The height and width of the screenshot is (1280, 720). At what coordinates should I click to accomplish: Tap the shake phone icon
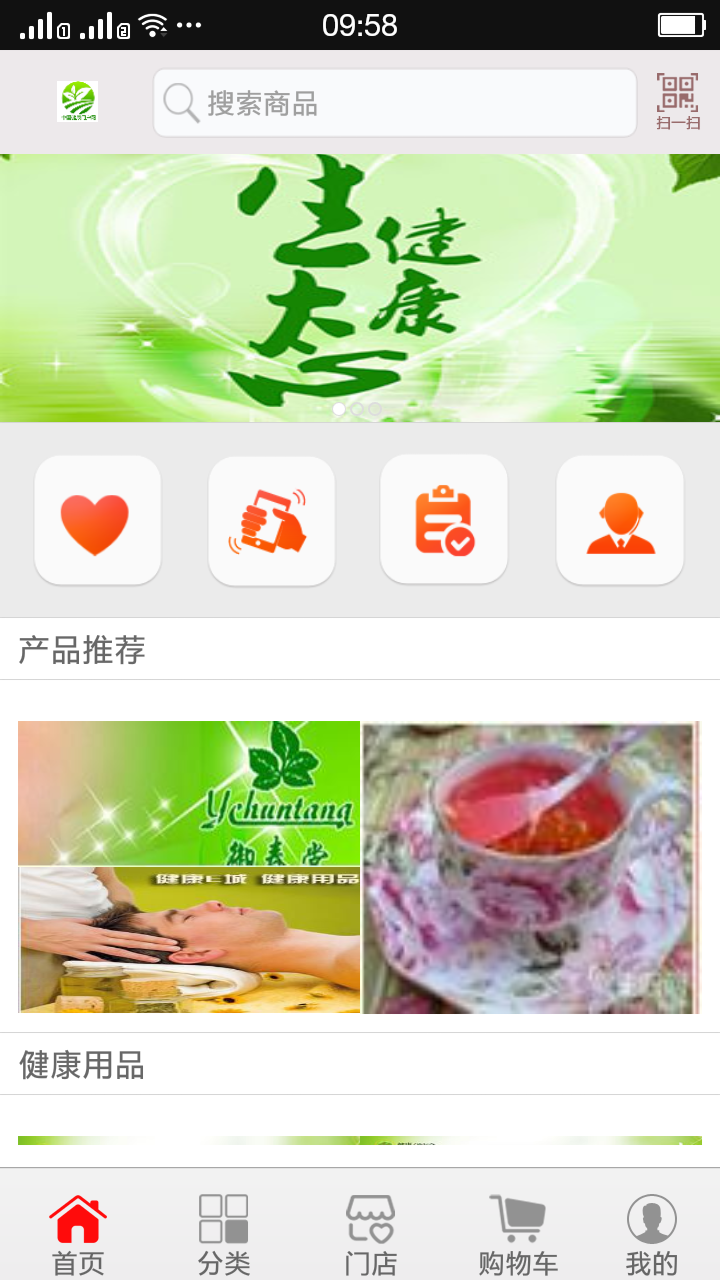(271, 519)
